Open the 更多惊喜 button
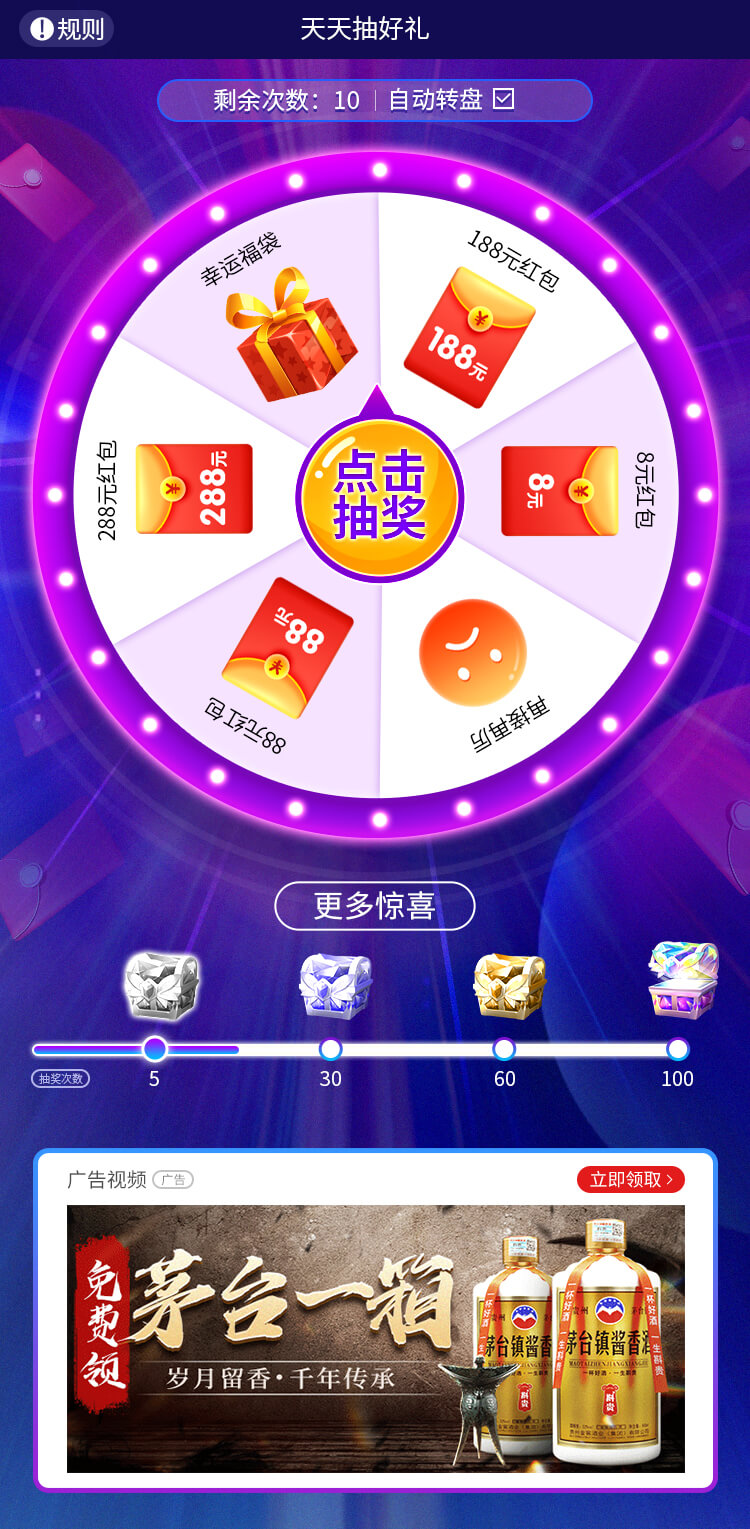The image size is (750, 1529). 374,906
